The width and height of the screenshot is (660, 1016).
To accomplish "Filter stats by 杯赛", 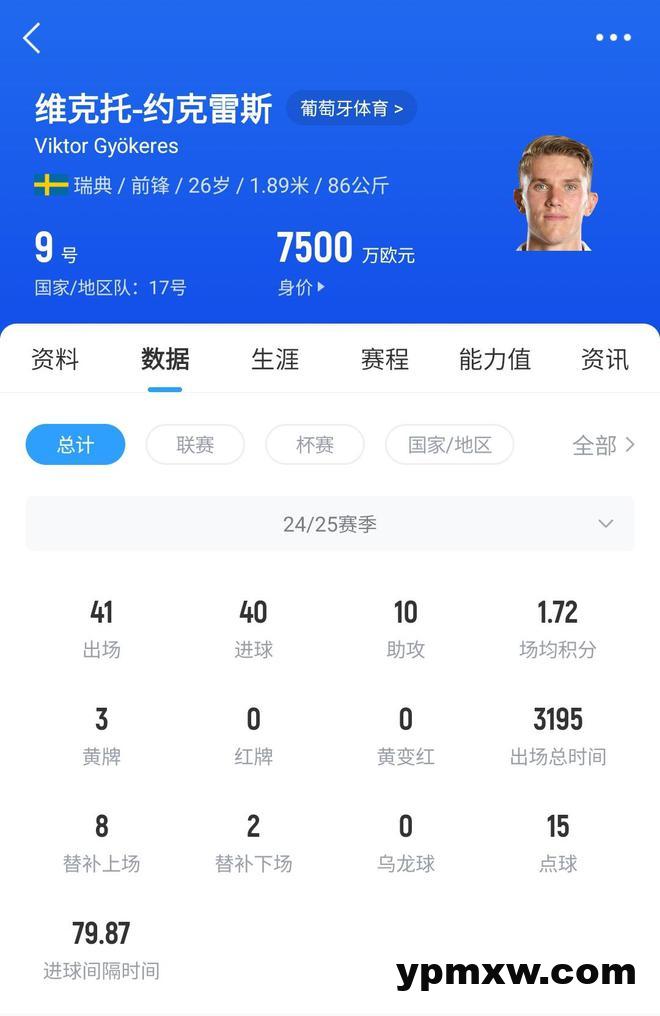I will coord(315,445).
